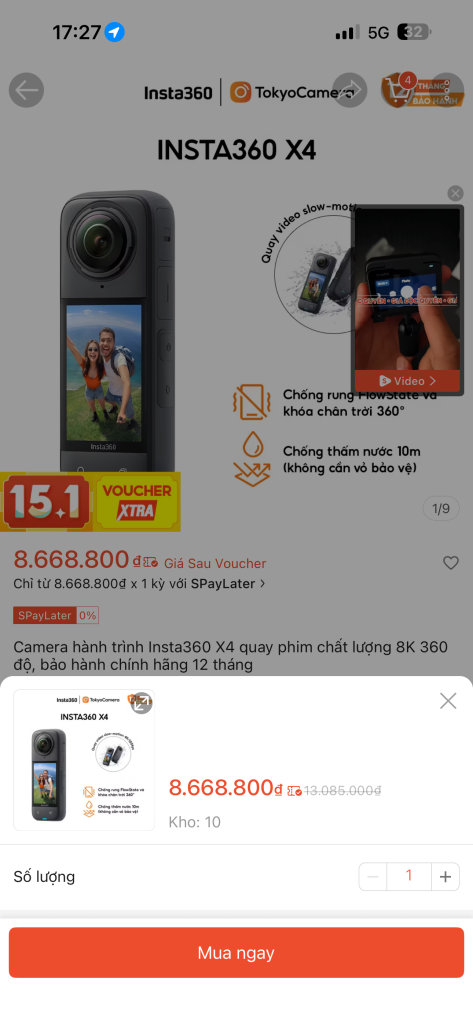Tap the Mua ngay button
This screenshot has height=1024, width=473.
click(x=236, y=953)
